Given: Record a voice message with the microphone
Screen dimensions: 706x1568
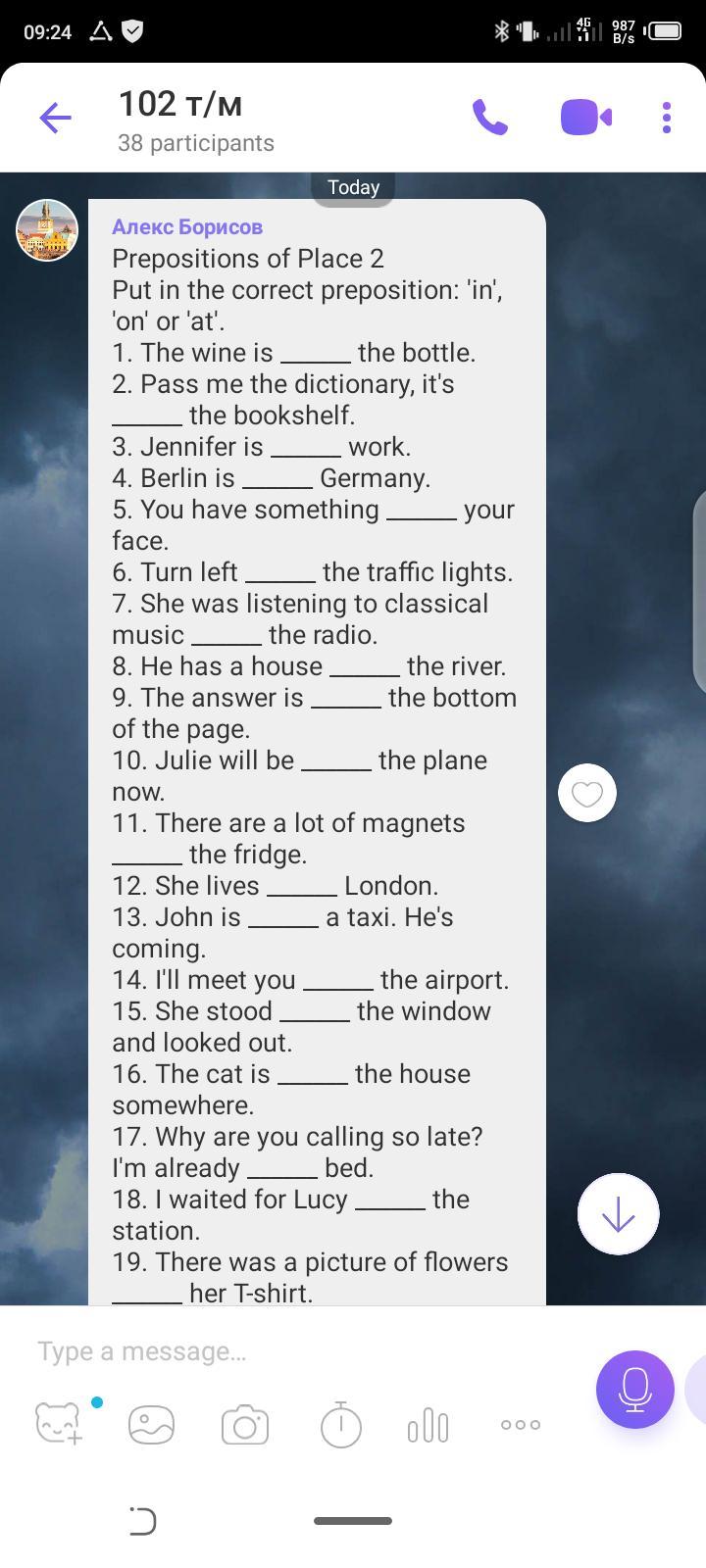Looking at the screenshot, I should [635, 1390].
